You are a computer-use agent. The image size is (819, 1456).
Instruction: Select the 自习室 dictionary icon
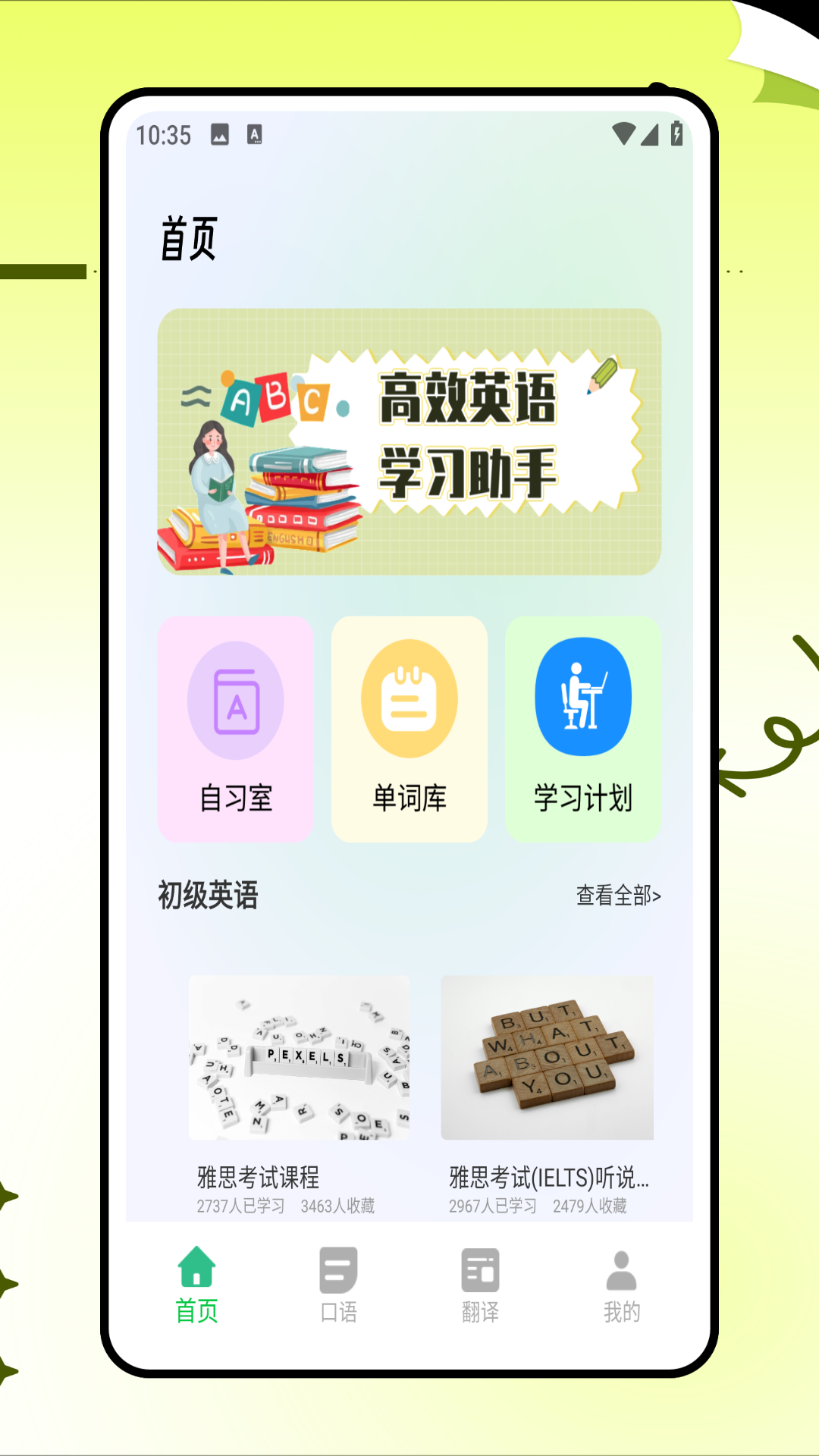click(236, 698)
